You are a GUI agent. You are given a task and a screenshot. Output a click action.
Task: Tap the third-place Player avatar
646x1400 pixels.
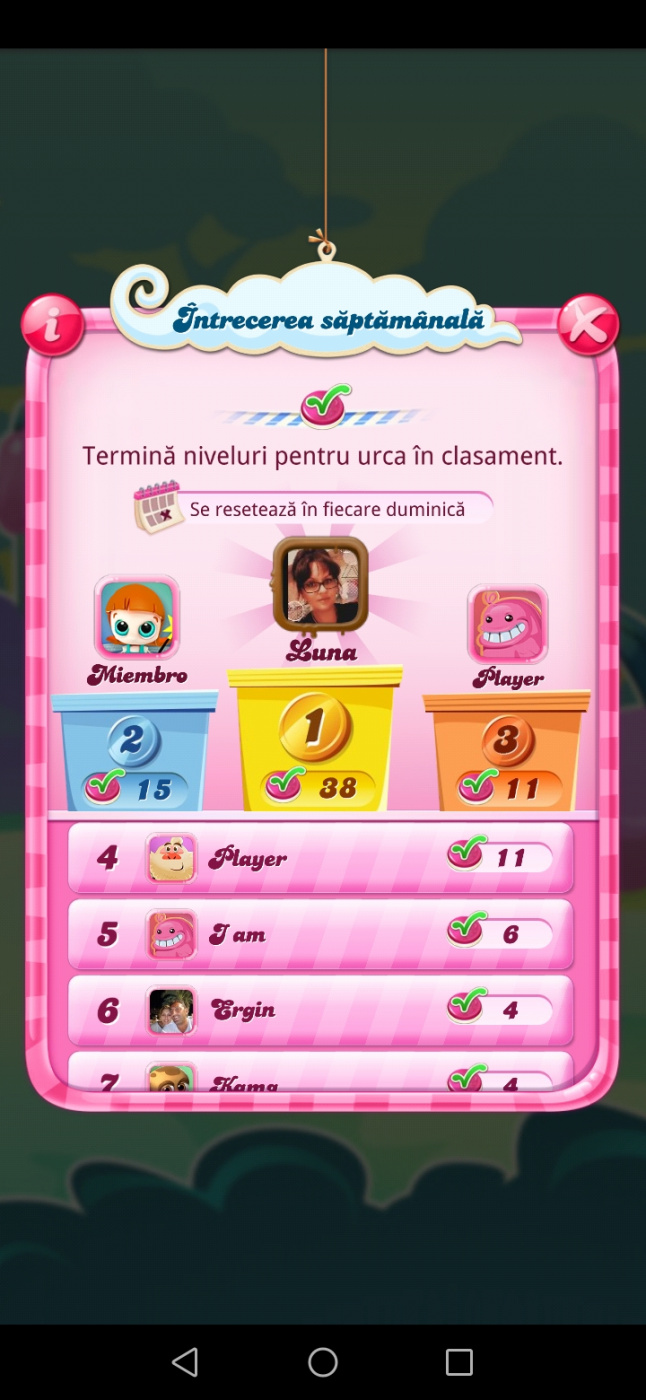pyautogui.click(x=508, y=625)
